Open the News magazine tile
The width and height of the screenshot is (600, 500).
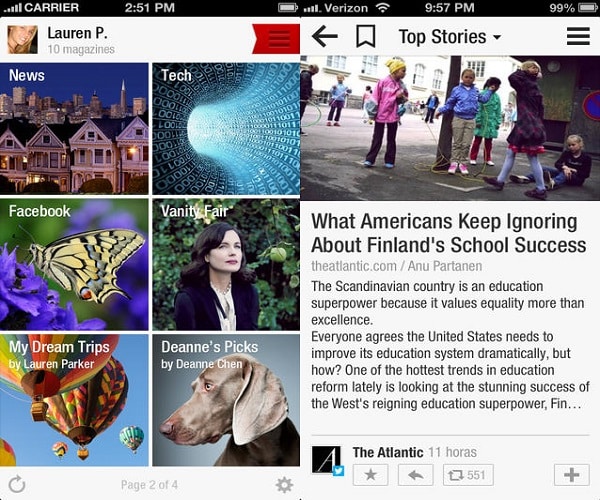tap(75, 127)
